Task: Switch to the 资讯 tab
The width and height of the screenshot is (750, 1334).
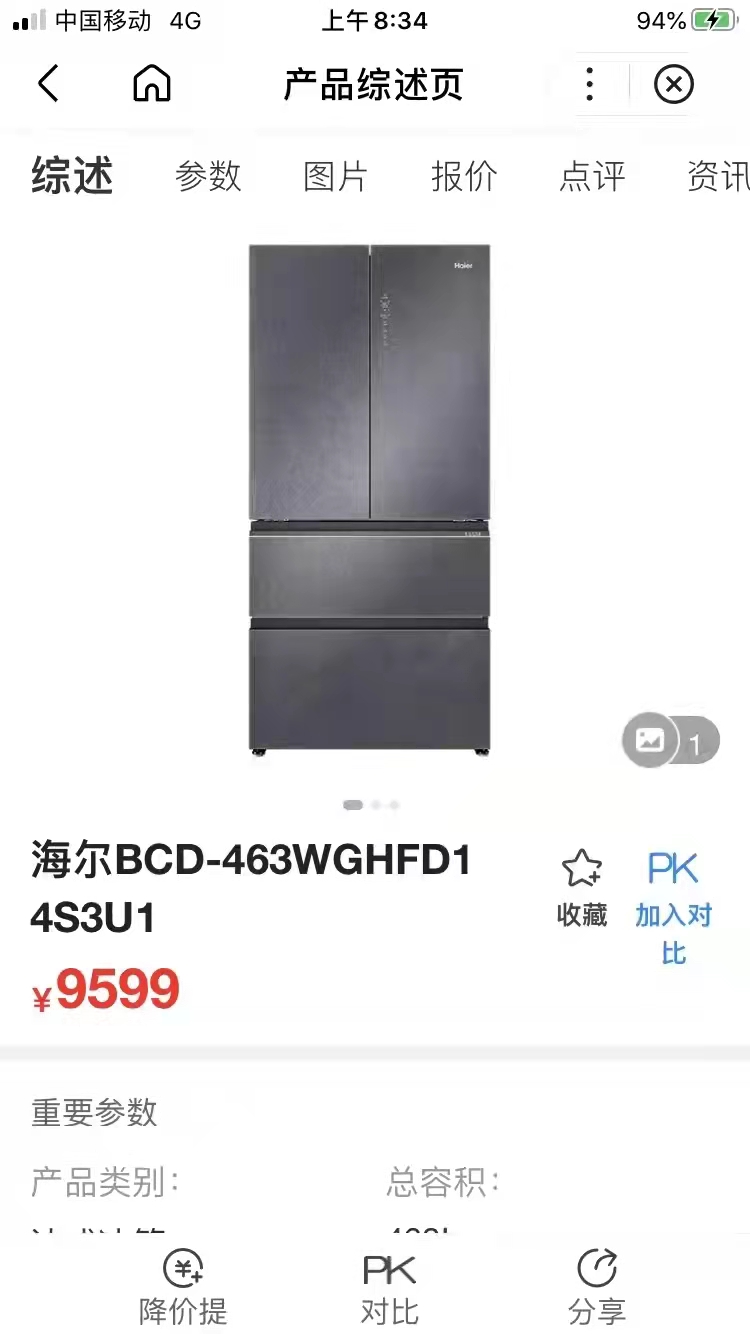Action: point(717,176)
